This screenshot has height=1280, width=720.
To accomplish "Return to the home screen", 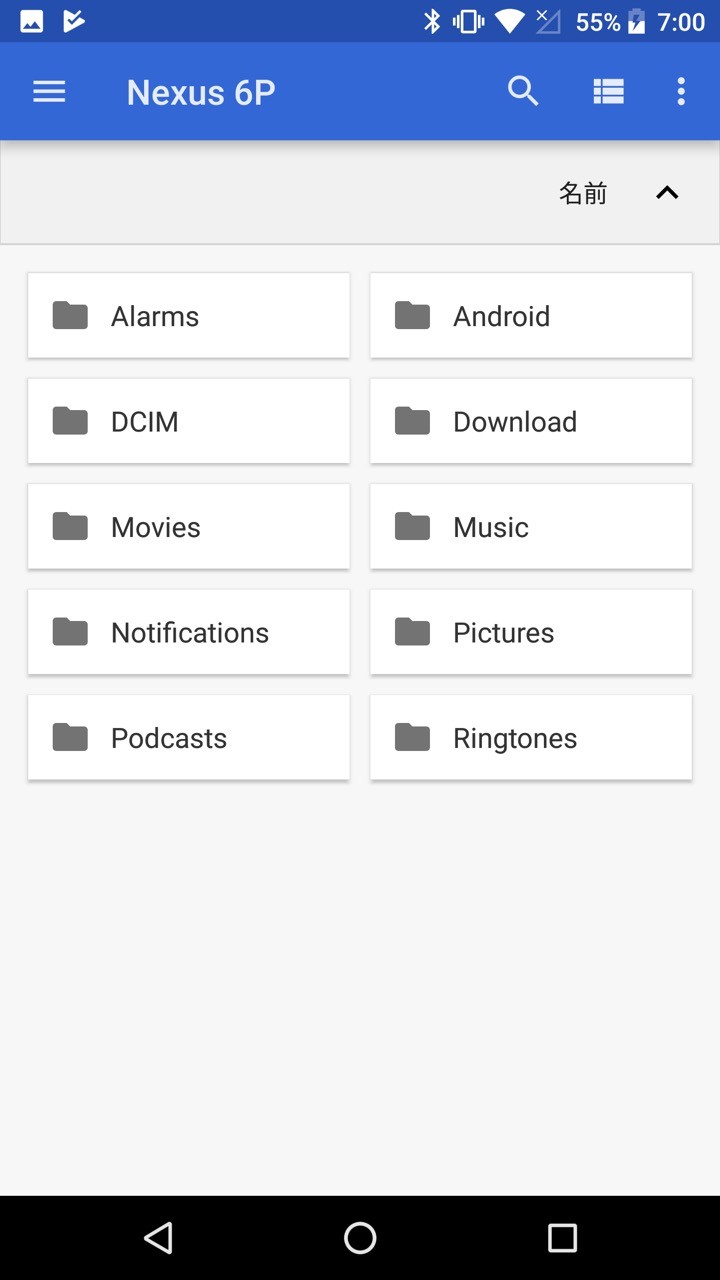I will pyautogui.click(x=360, y=1238).
